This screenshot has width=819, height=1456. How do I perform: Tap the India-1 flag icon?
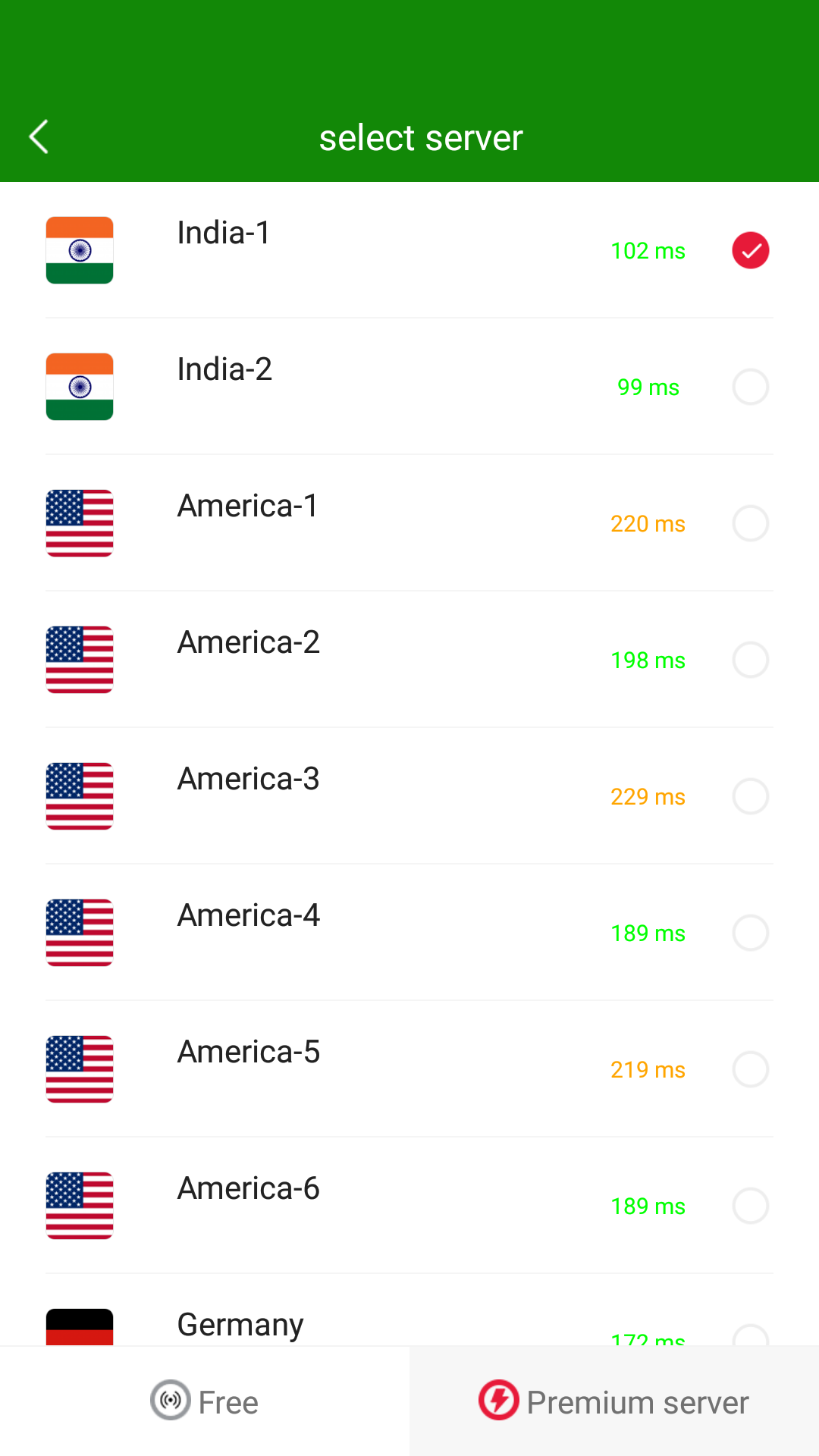[x=79, y=250]
